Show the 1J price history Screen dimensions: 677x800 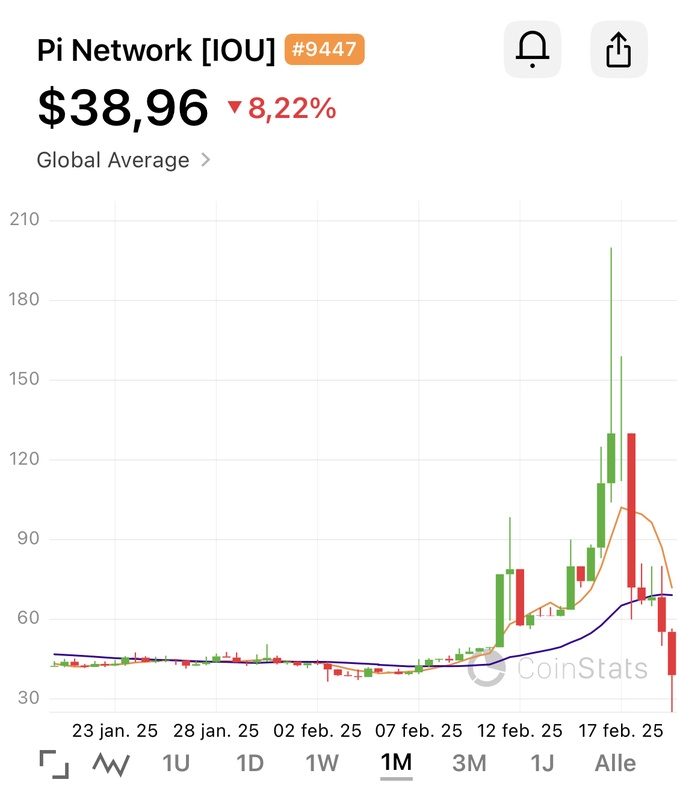pos(542,764)
